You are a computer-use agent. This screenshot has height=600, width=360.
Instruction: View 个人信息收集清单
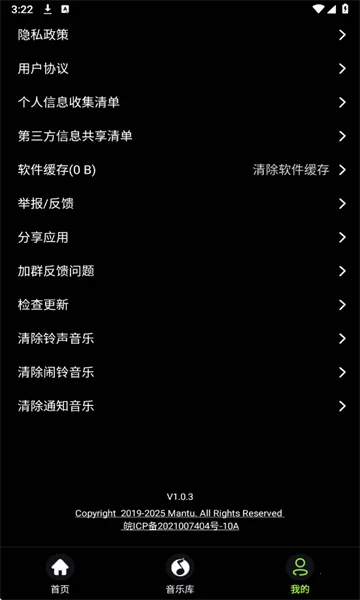pos(180,103)
